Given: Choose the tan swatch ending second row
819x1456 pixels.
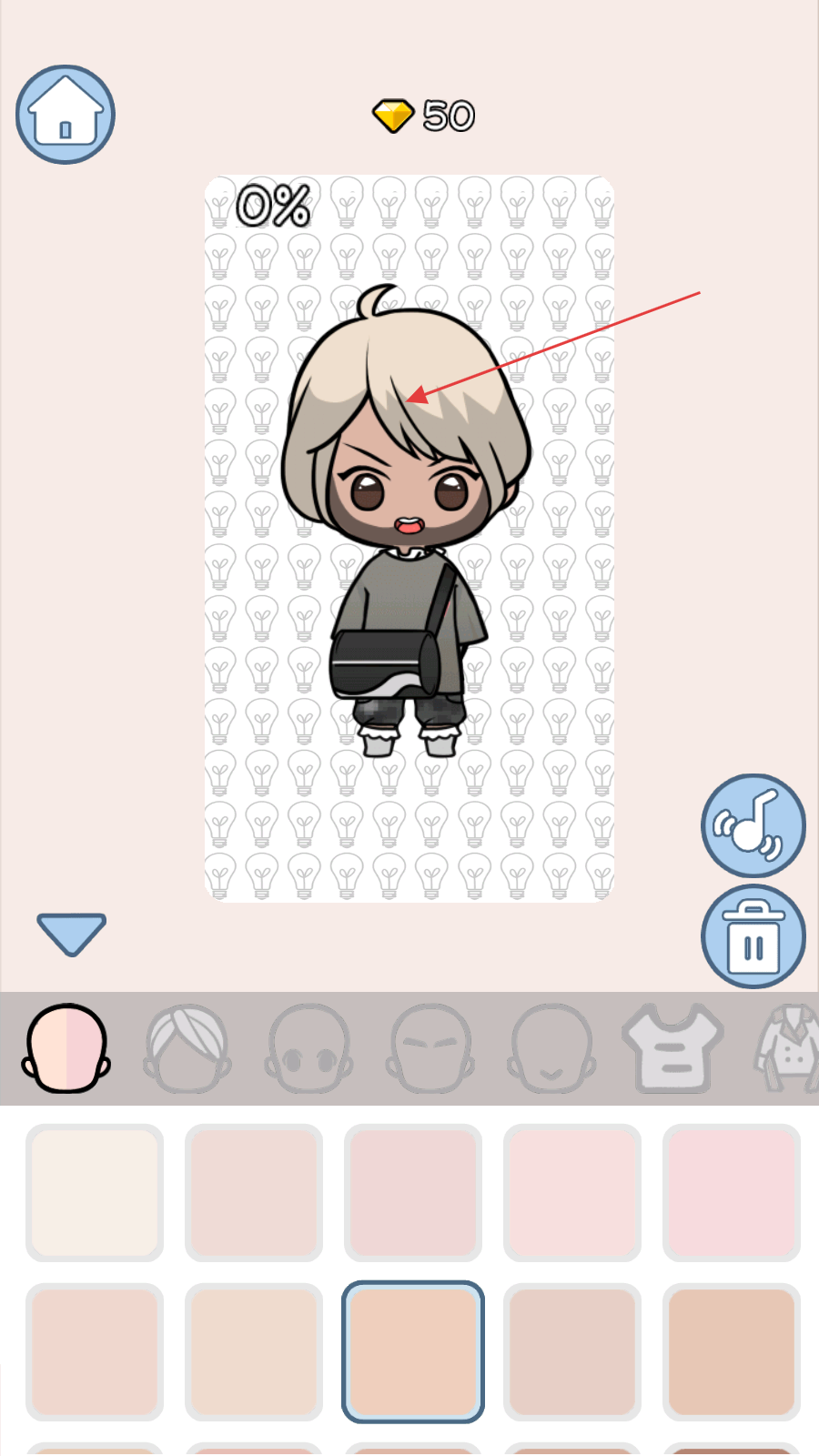Looking at the screenshot, I should click(x=731, y=1351).
